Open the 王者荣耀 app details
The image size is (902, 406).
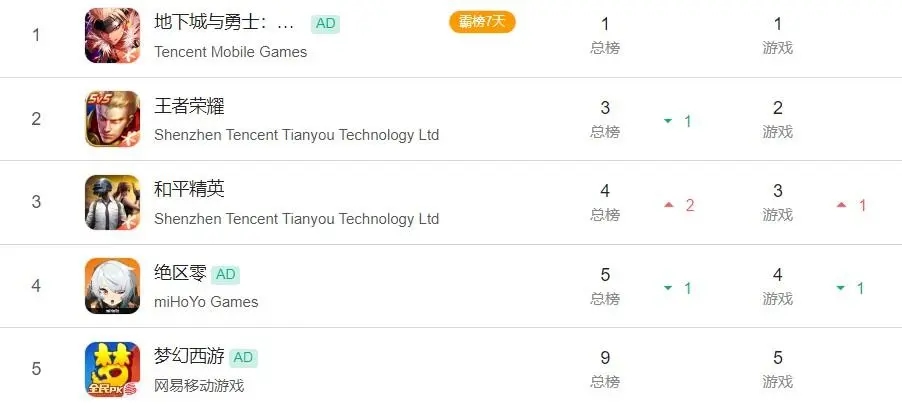[x=189, y=106]
